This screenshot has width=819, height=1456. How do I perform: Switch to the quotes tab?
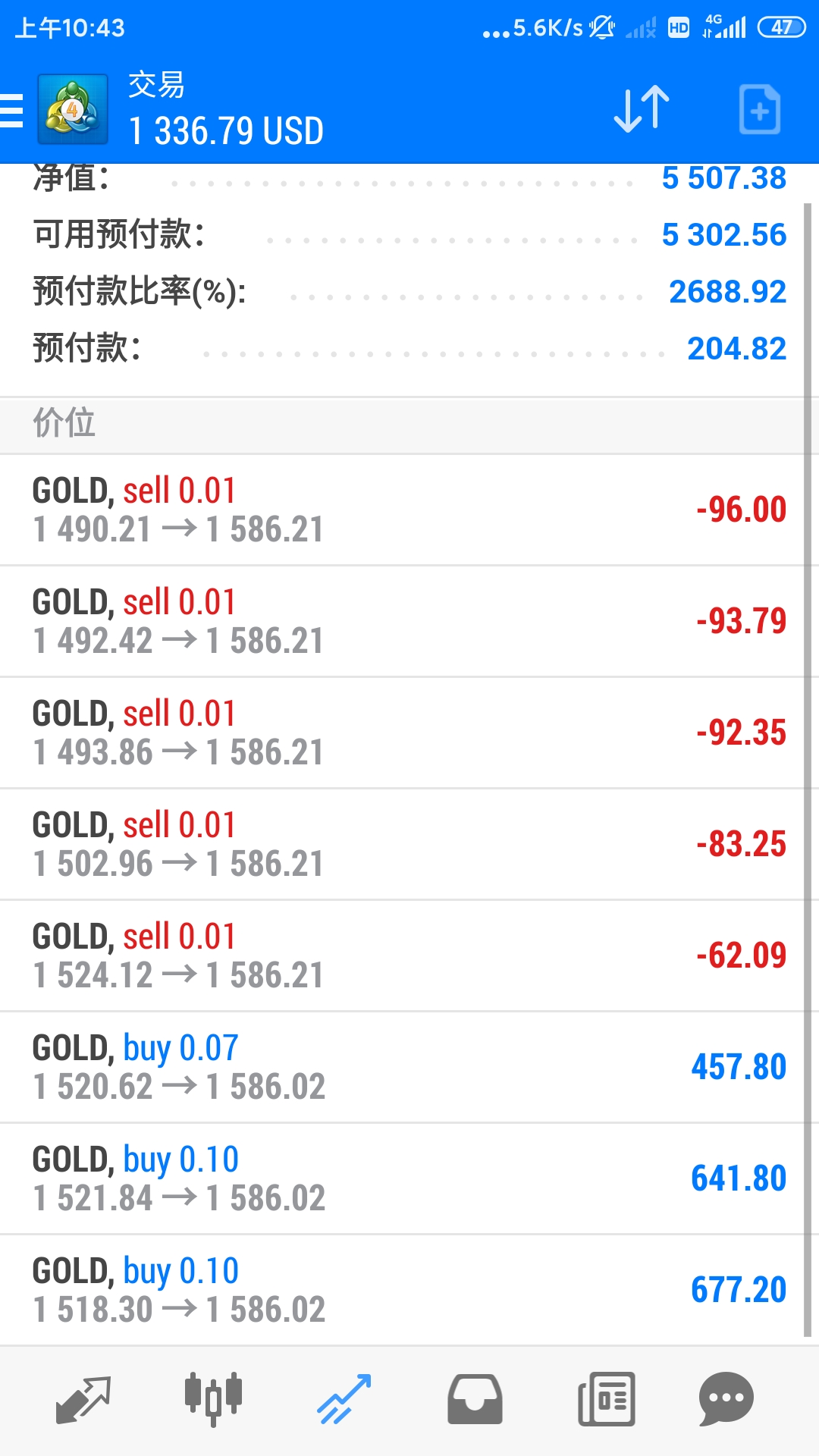click(83, 1400)
